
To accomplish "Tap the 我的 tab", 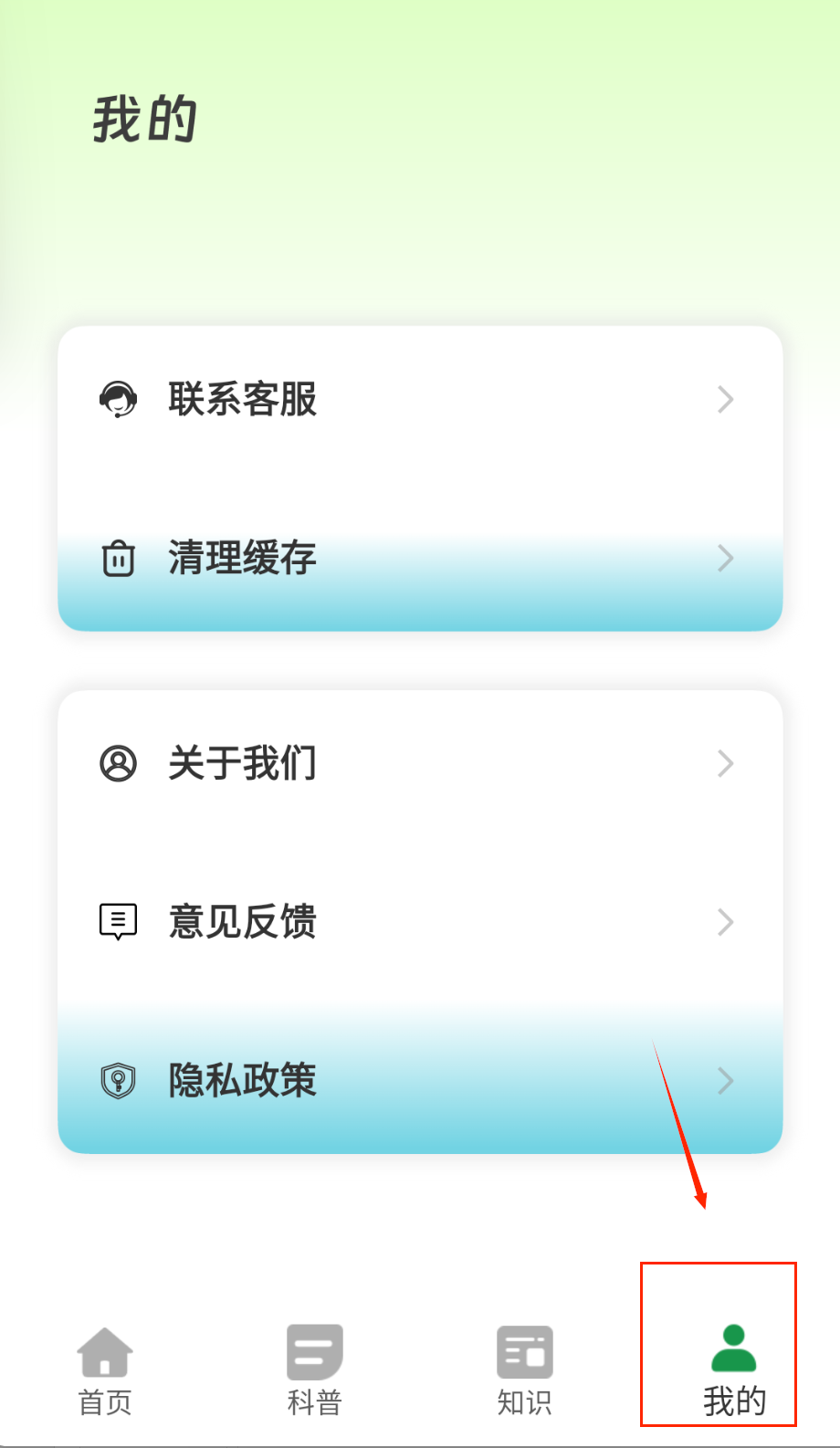I will click(x=733, y=1369).
